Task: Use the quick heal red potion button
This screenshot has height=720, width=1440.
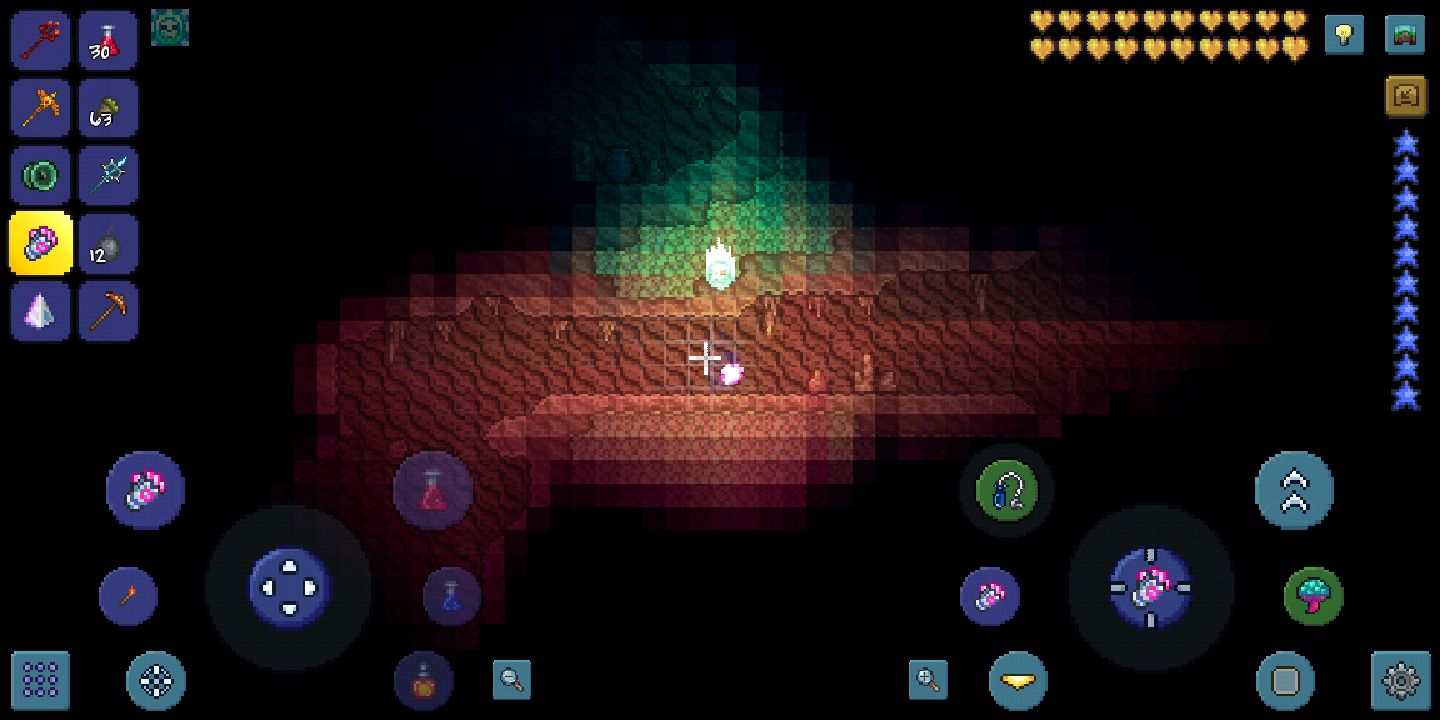Action: click(x=433, y=490)
